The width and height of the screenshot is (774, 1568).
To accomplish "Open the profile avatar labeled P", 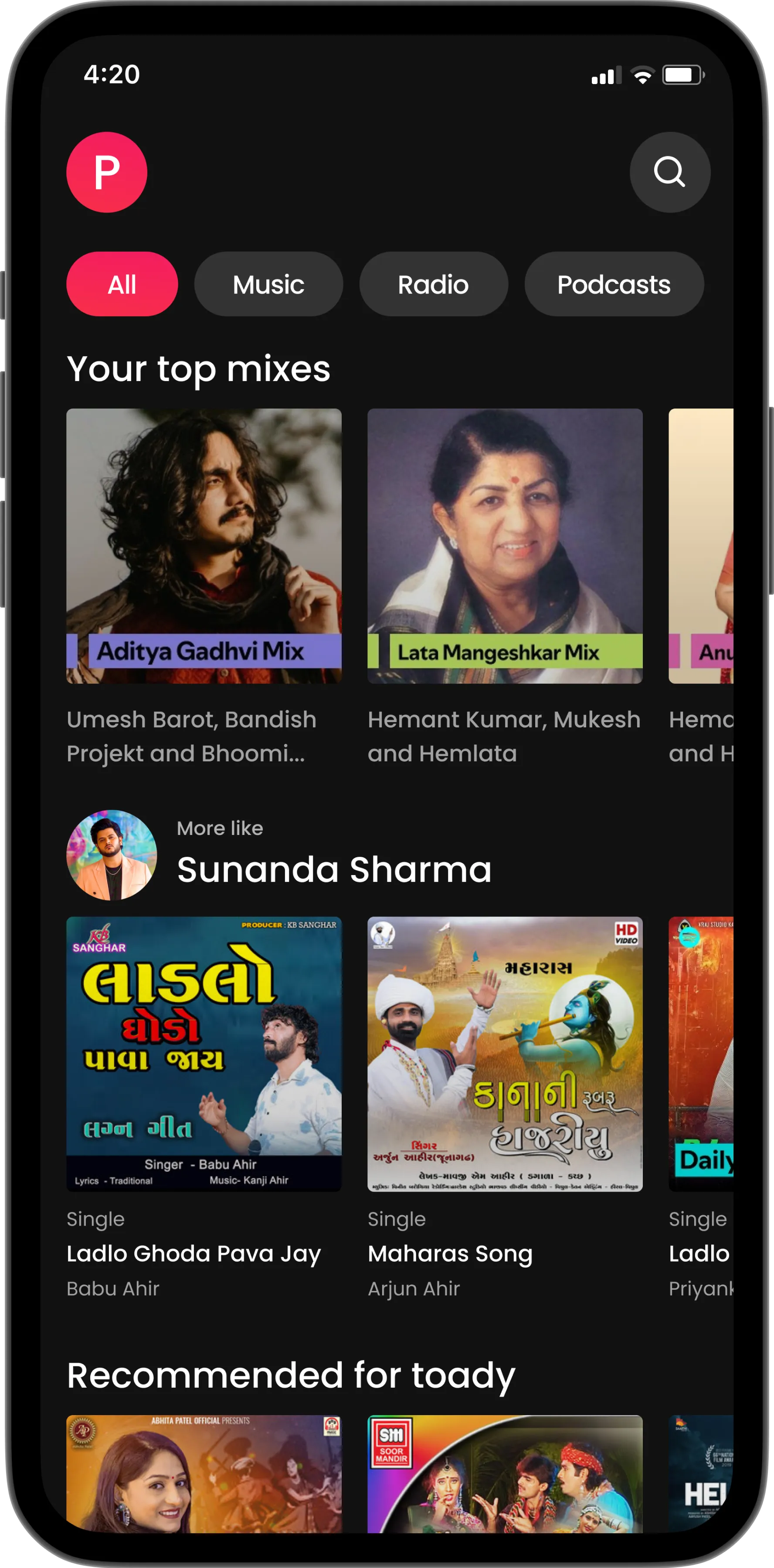I will [x=107, y=172].
